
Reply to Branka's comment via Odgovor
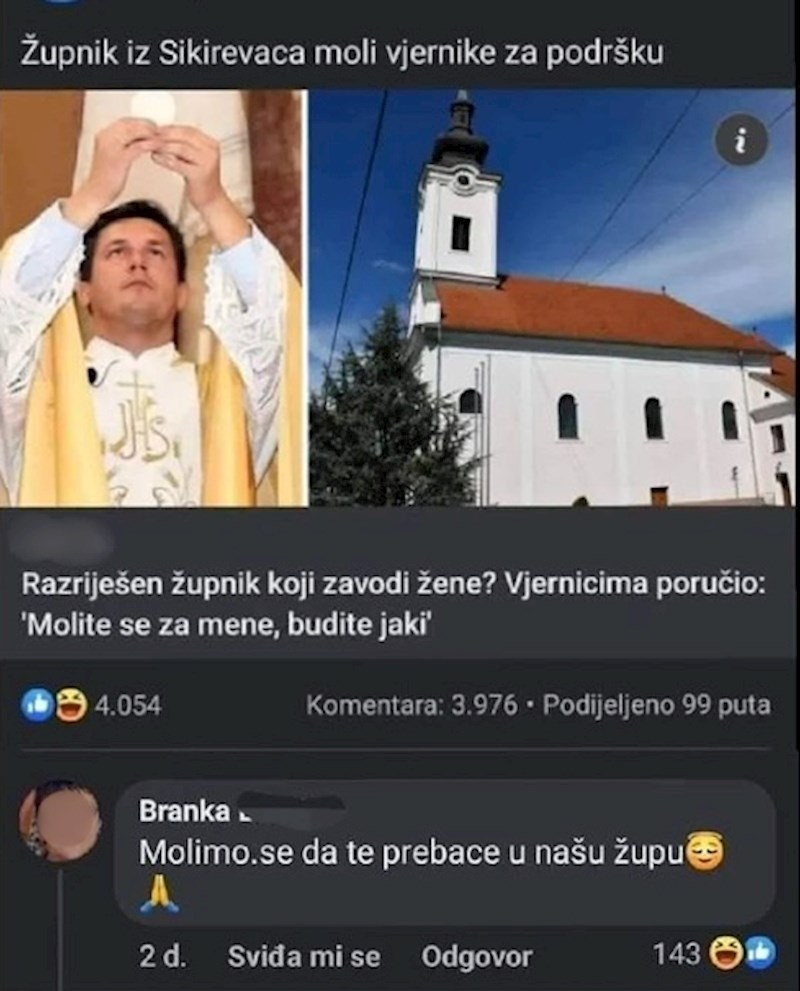tap(477, 957)
